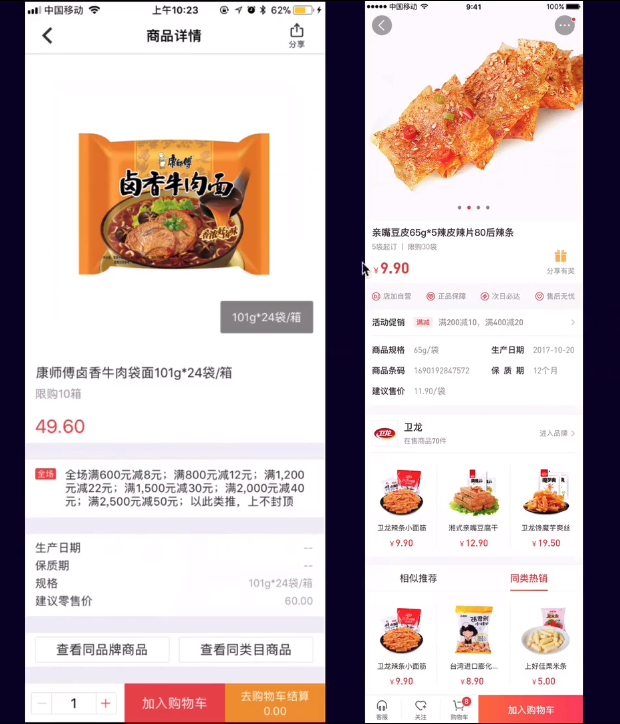
Task: Go back from the 商品详情 page
Action: coord(46,36)
